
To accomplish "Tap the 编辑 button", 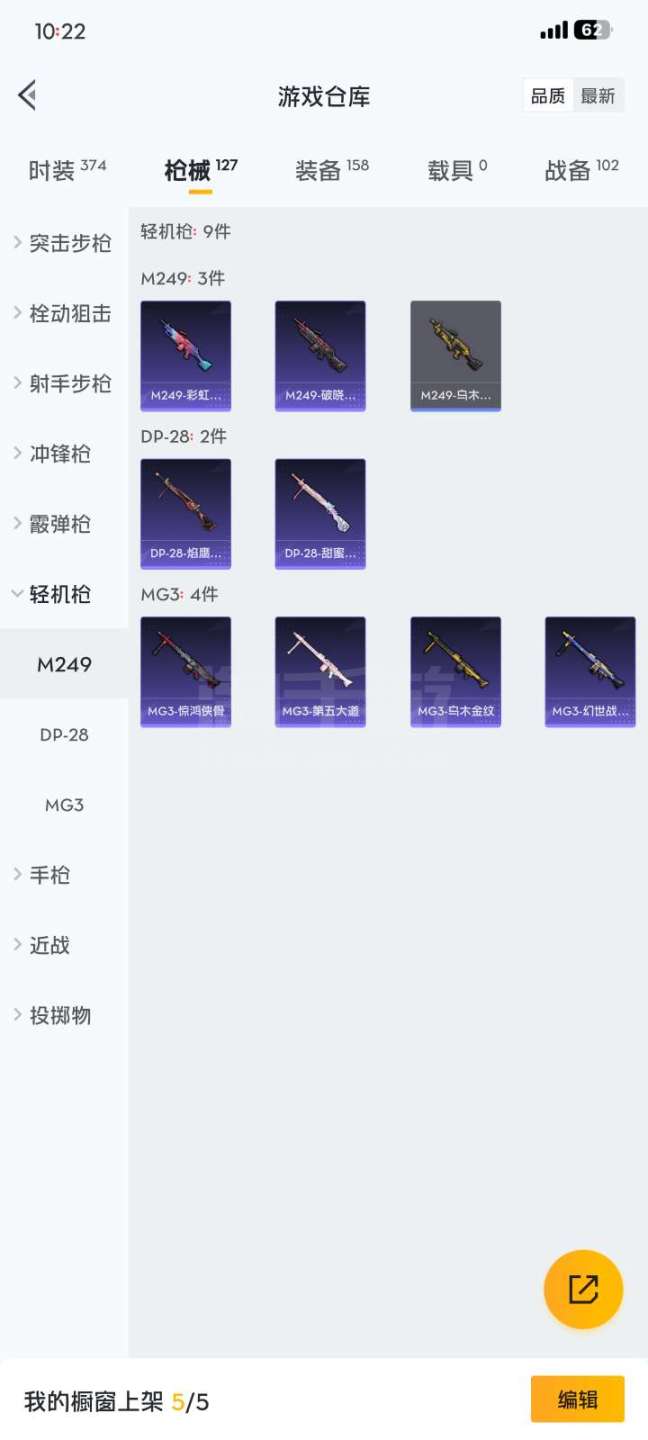I will point(577,1399).
